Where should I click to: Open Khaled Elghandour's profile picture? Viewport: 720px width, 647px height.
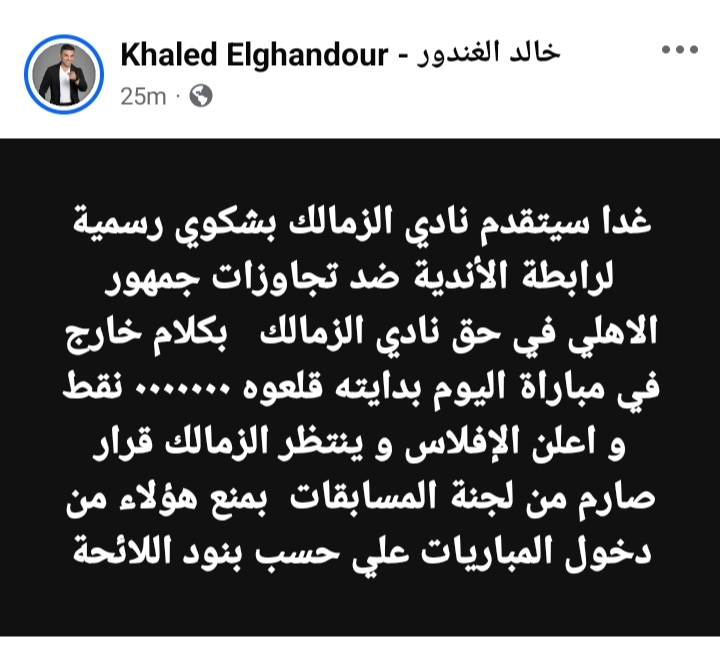pyautogui.click(x=65, y=74)
